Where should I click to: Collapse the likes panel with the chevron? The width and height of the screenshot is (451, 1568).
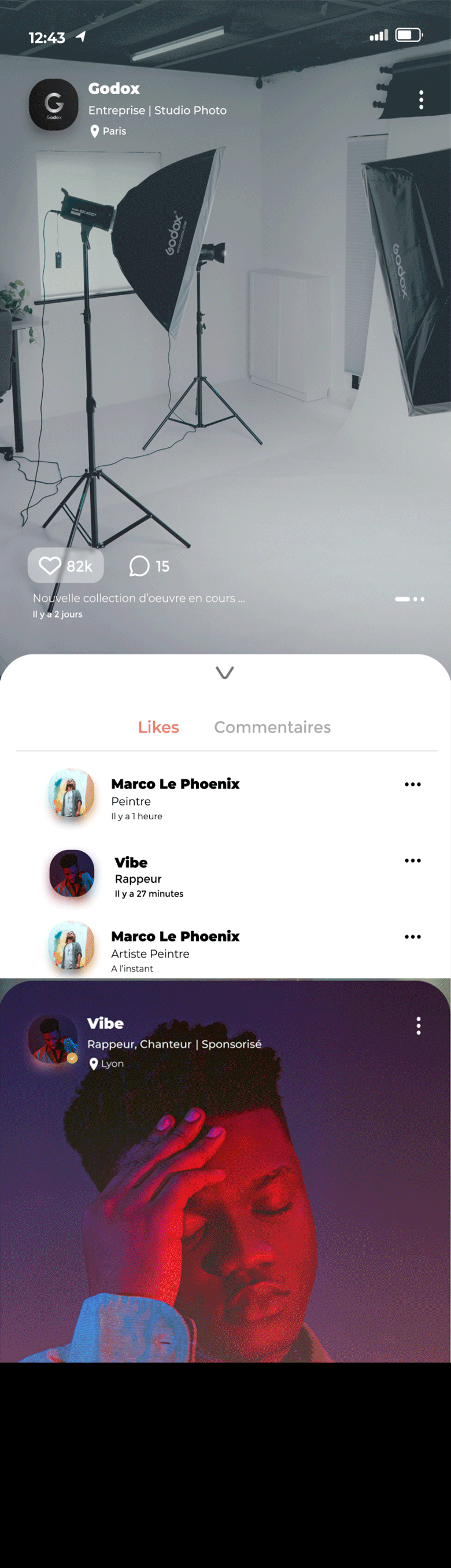tap(224, 672)
